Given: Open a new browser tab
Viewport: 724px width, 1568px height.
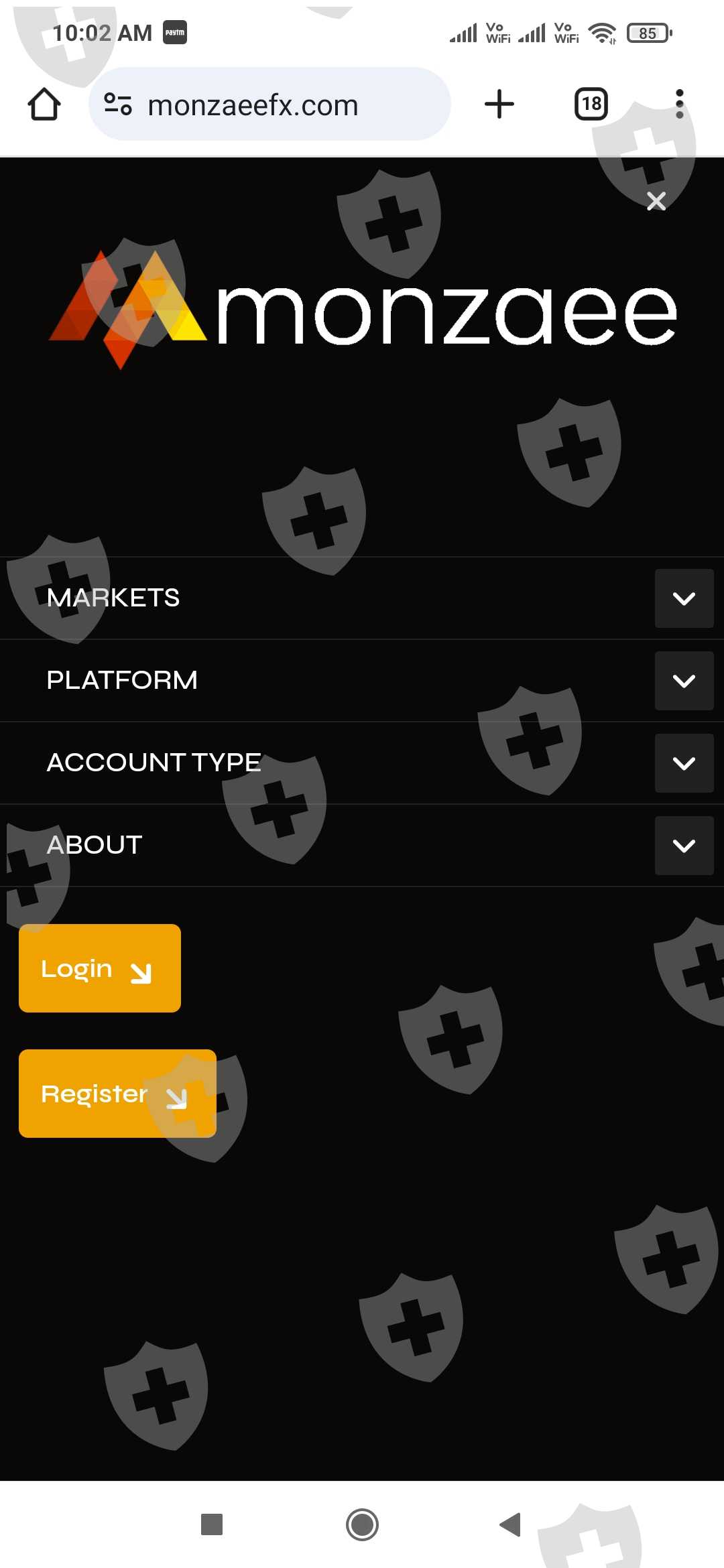Looking at the screenshot, I should [x=499, y=105].
